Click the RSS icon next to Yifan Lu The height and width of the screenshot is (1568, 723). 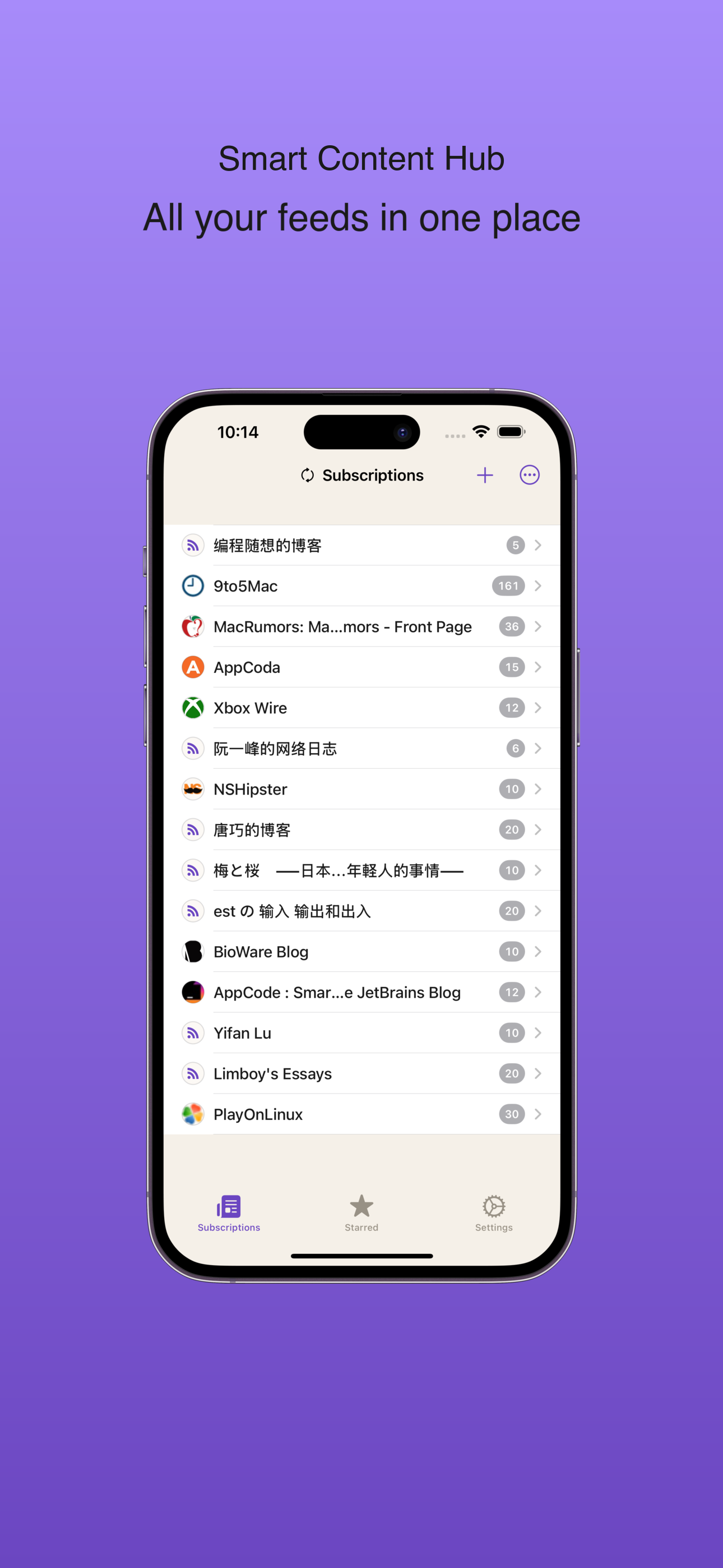pos(192,1033)
